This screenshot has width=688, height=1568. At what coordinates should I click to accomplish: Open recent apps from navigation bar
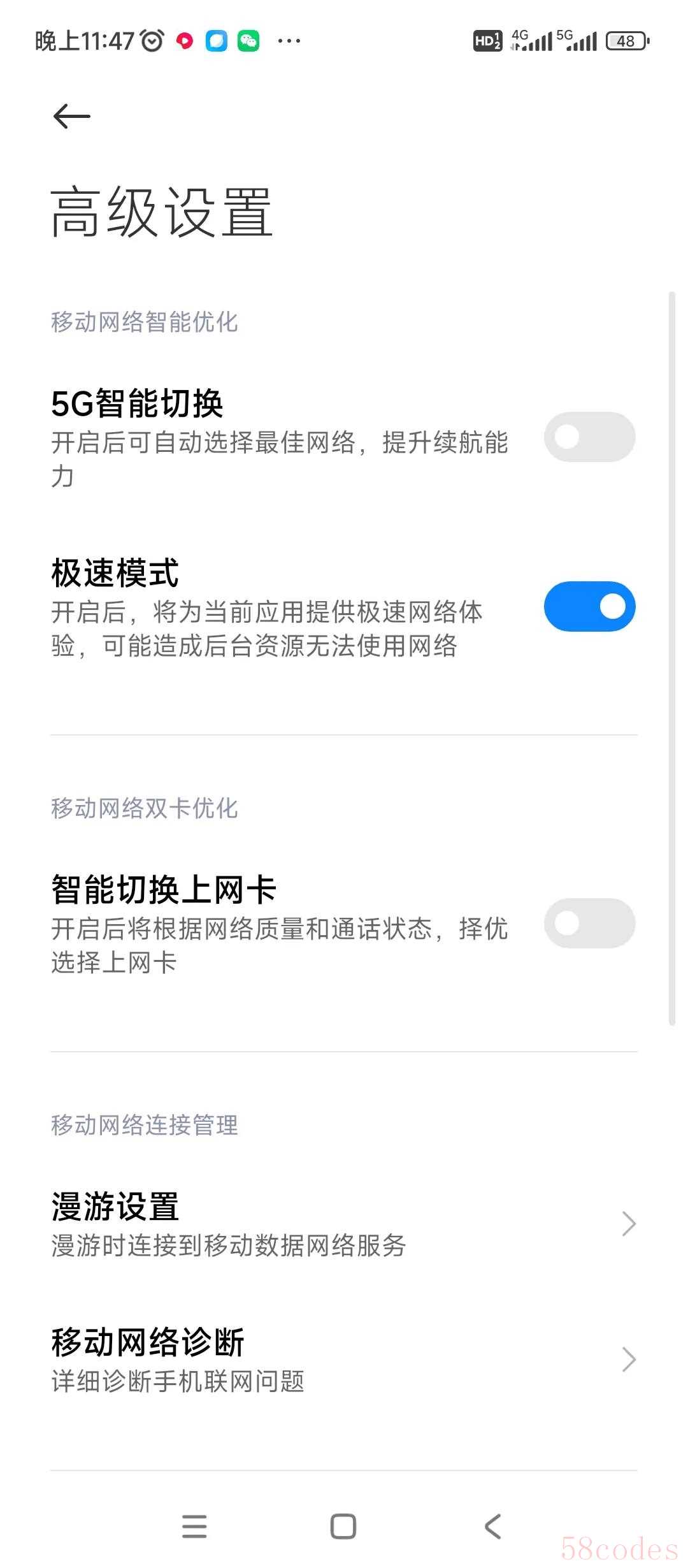194,1527
